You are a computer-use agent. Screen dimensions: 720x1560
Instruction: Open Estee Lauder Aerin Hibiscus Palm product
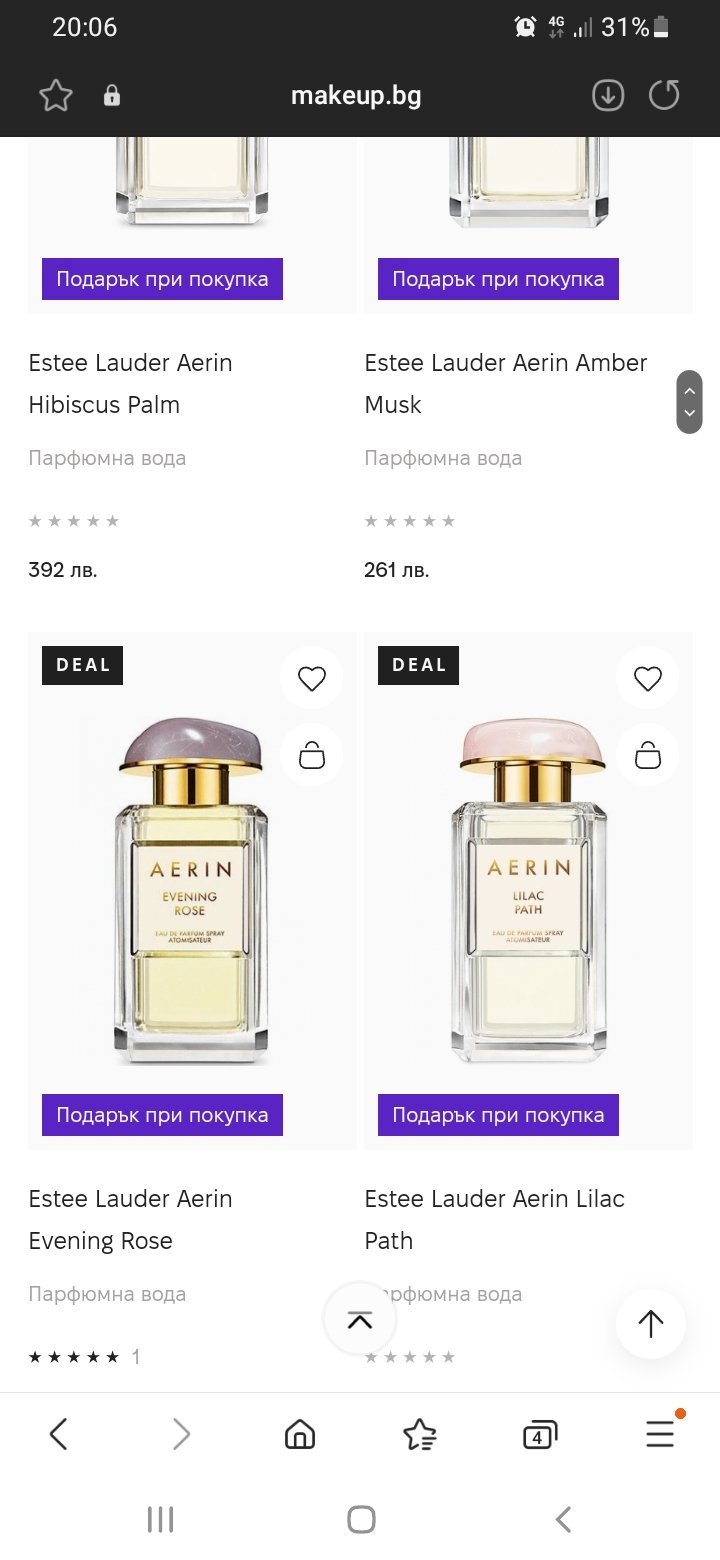tap(130, 383)
